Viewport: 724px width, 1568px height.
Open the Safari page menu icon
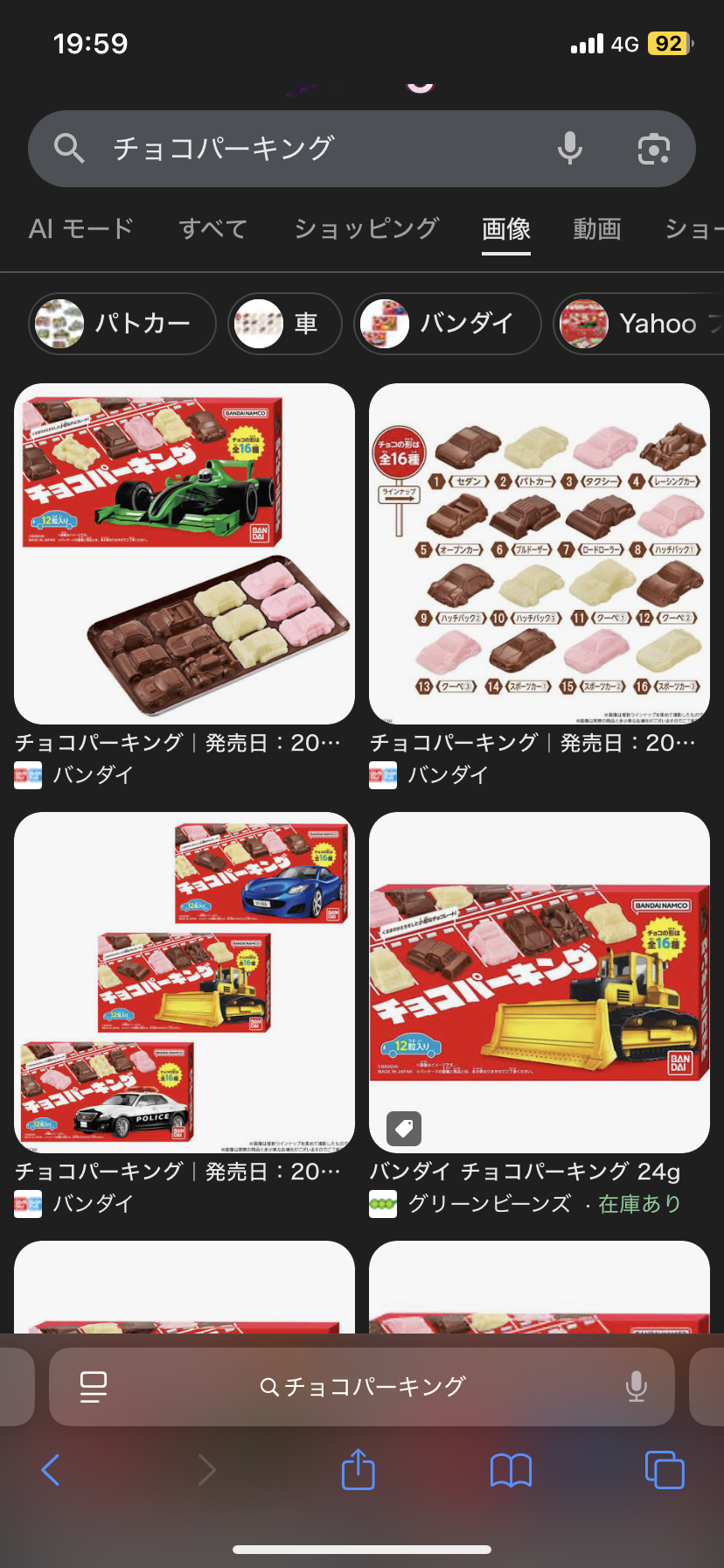(x=94, y=1387)
